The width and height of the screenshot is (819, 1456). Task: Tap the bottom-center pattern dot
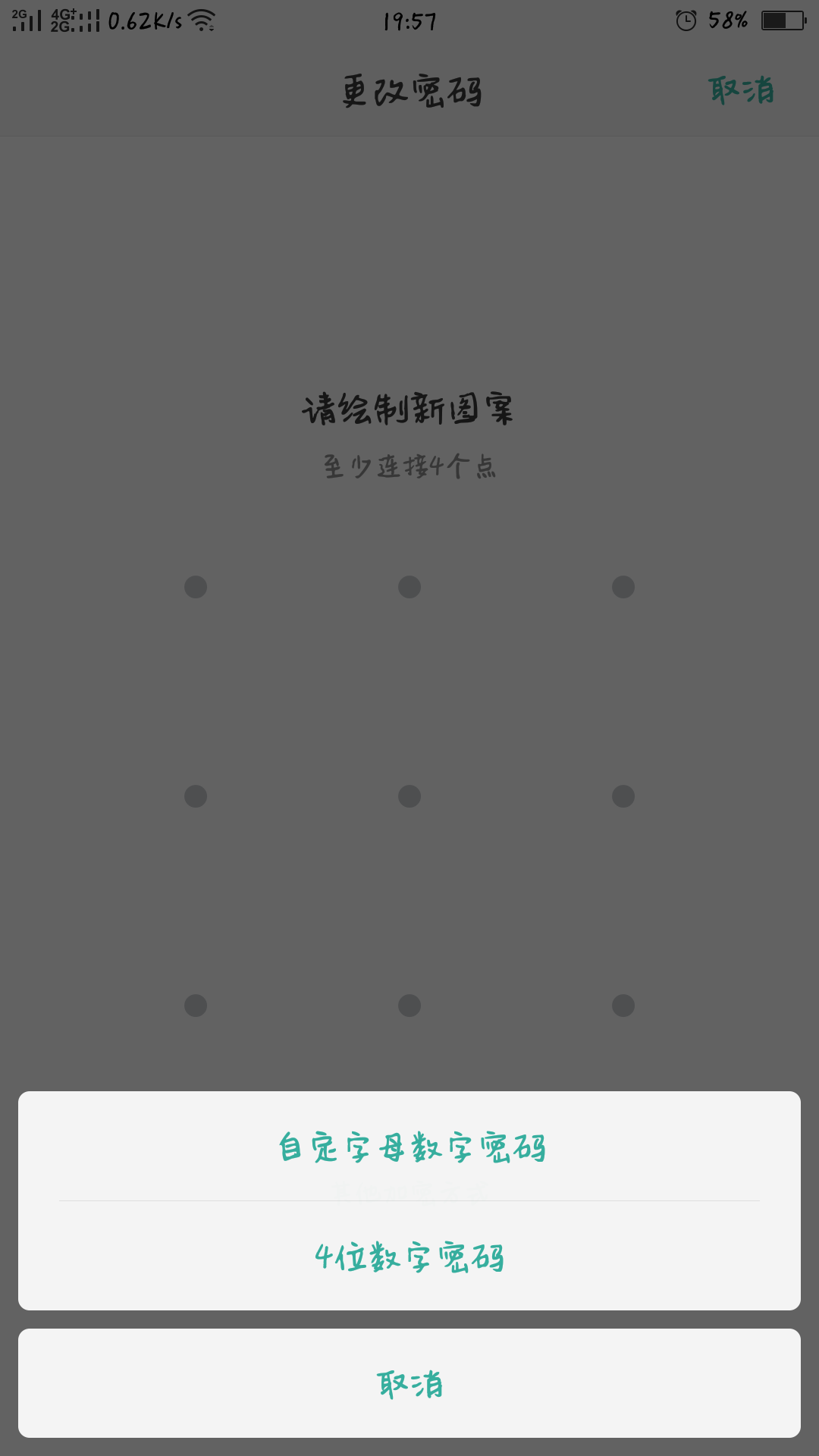409,1006
